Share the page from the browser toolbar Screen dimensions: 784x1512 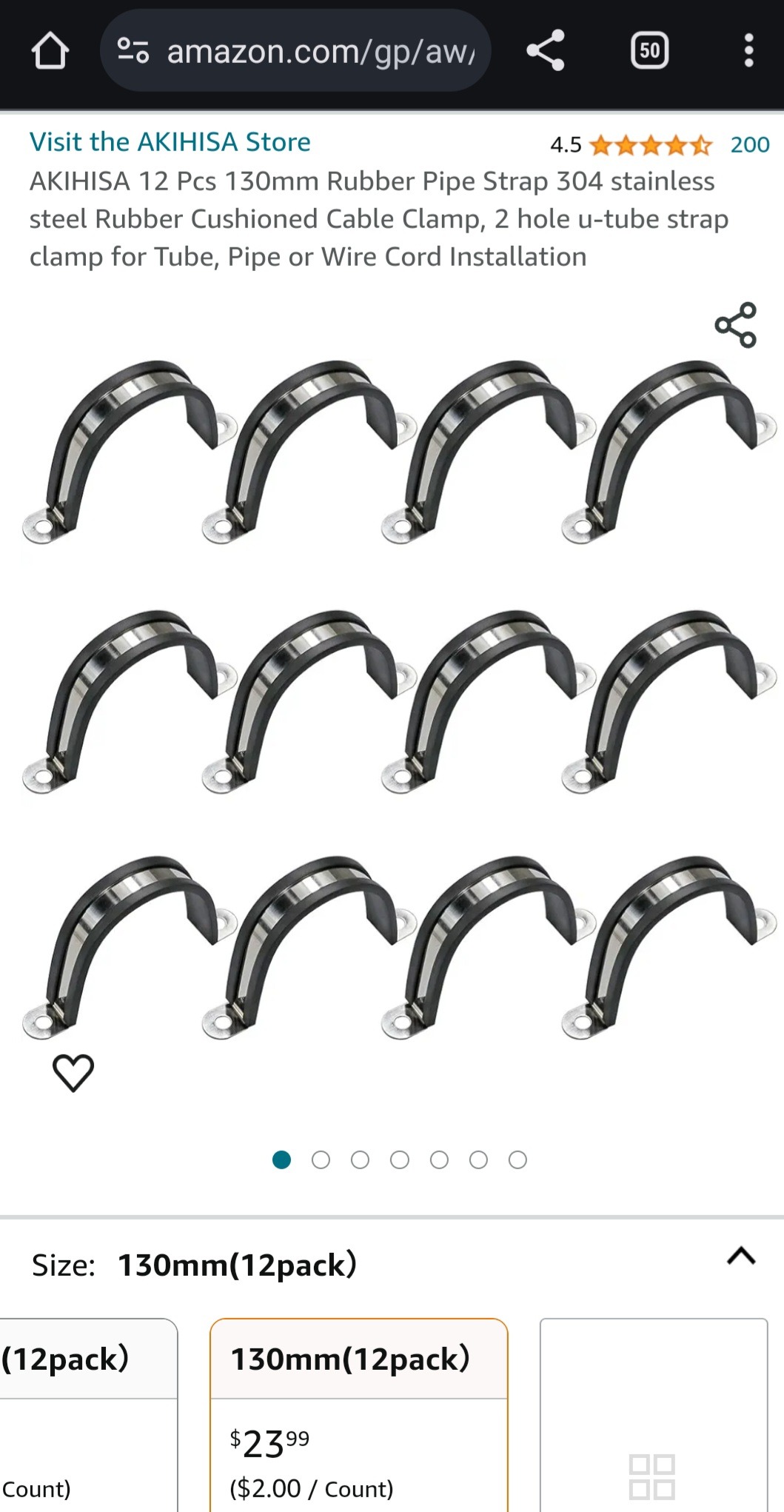point(546,51)
